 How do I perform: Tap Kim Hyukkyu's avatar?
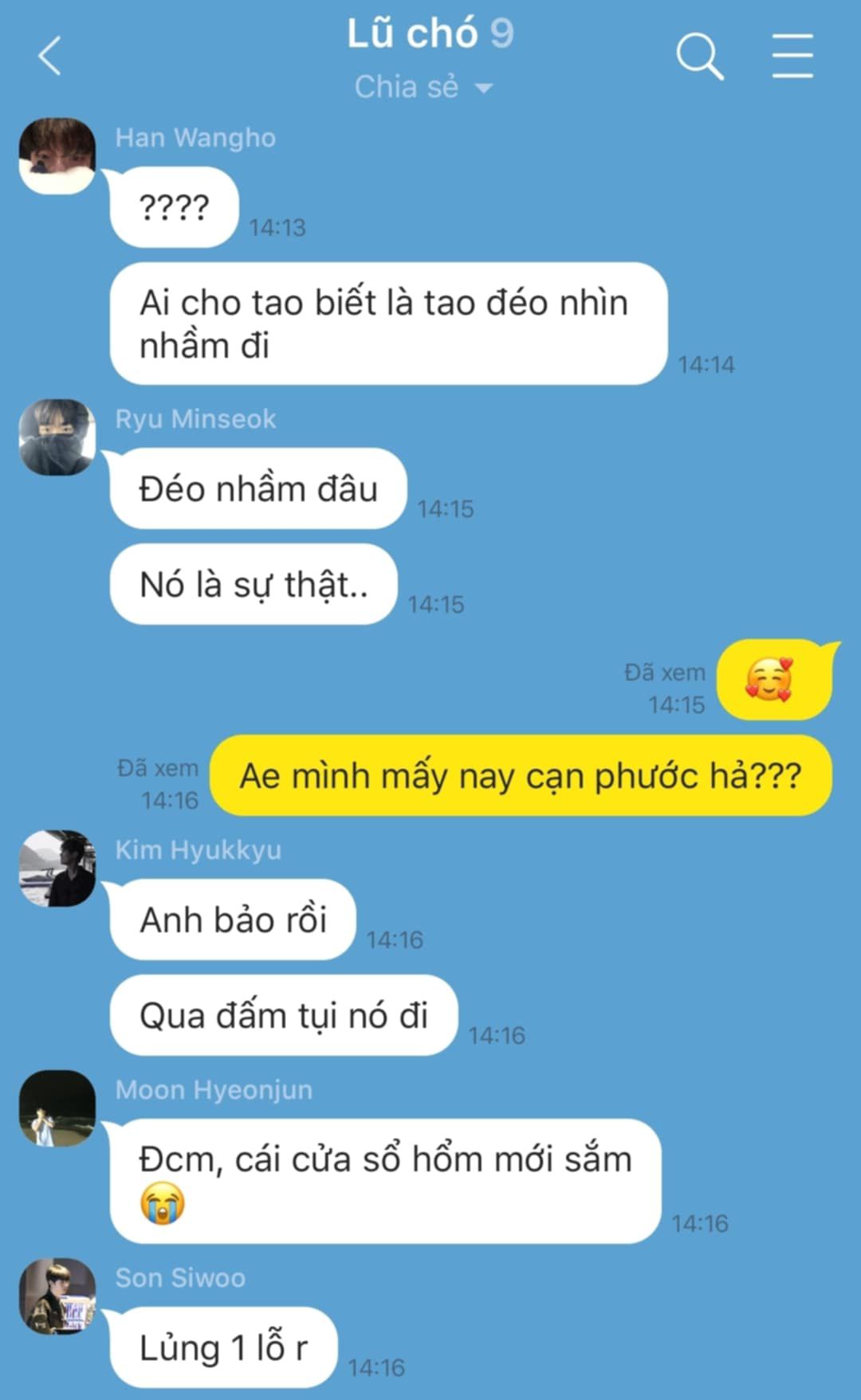point(57,869)
